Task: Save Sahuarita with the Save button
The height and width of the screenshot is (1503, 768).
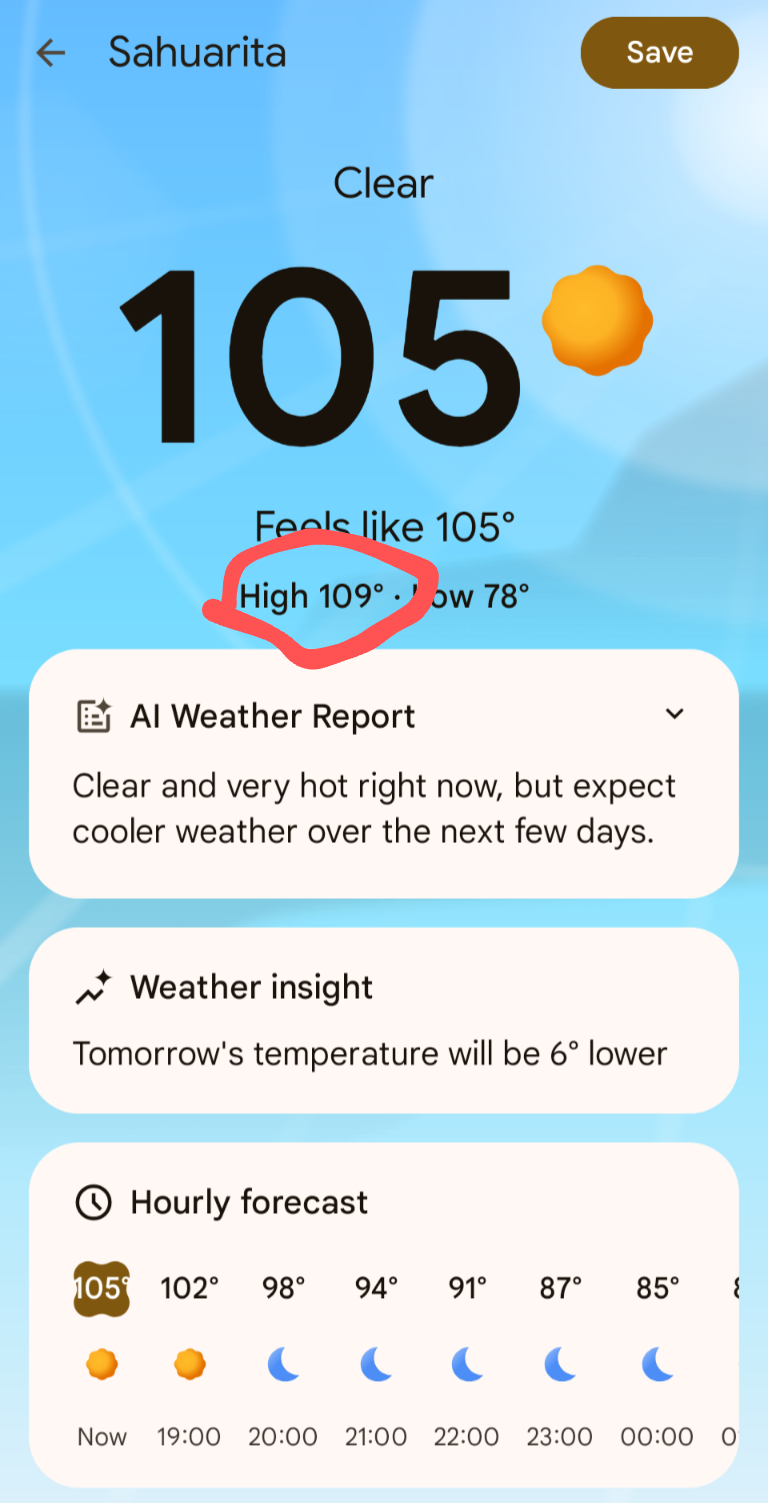Action: (660, 53)
